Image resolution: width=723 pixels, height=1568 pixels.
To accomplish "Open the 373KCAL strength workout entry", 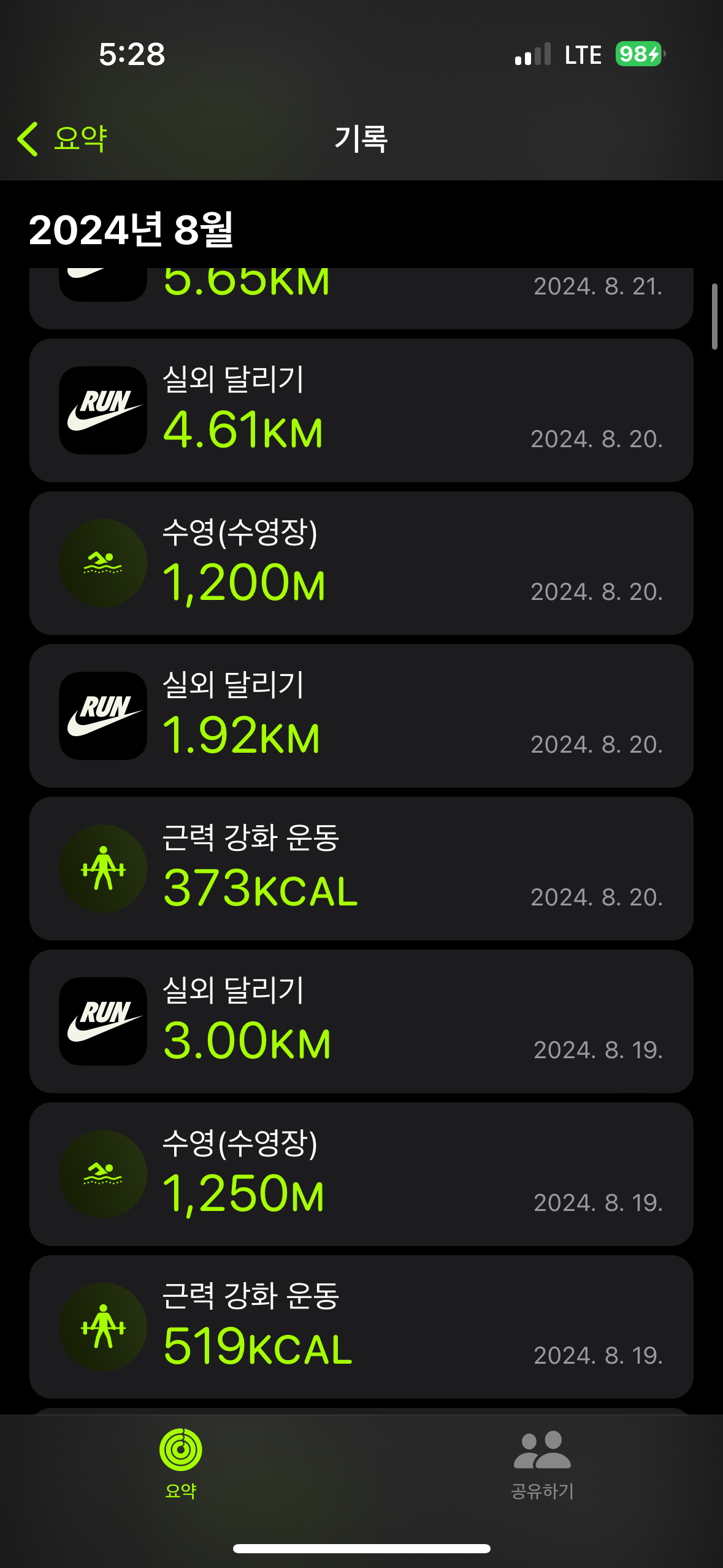I will point(362,869).
